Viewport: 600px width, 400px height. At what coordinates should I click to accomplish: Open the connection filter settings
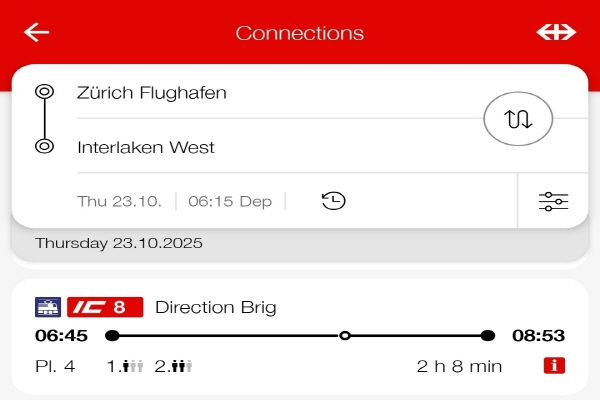coord(553,201)
